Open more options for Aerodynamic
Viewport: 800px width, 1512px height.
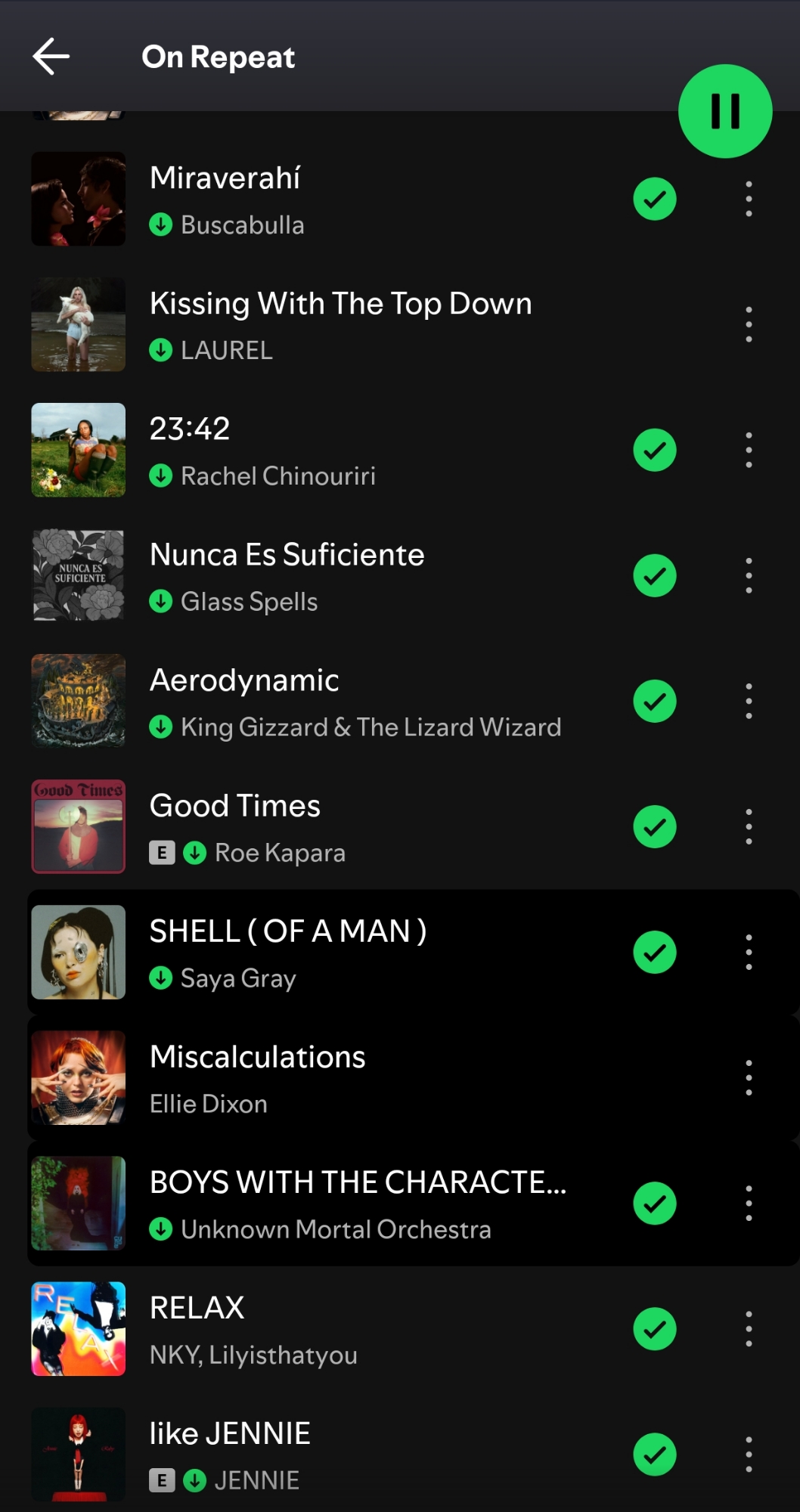749,701
